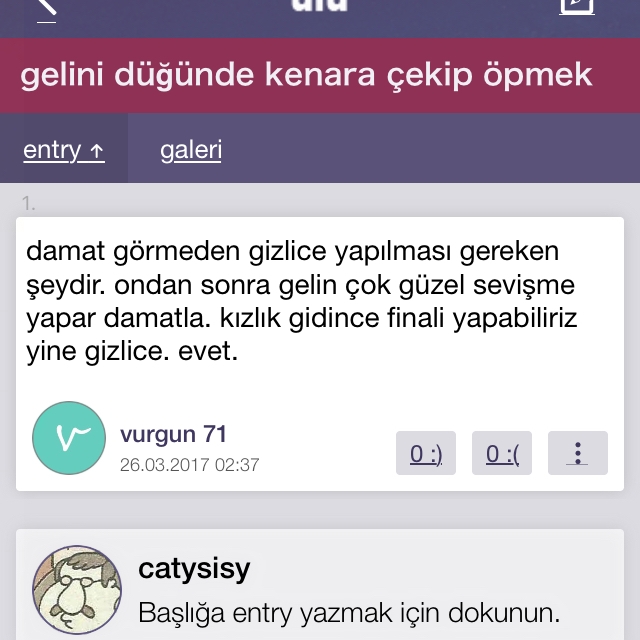
Task: Upvote the entry with the smiley button
Action: click(x=426, y=454)
